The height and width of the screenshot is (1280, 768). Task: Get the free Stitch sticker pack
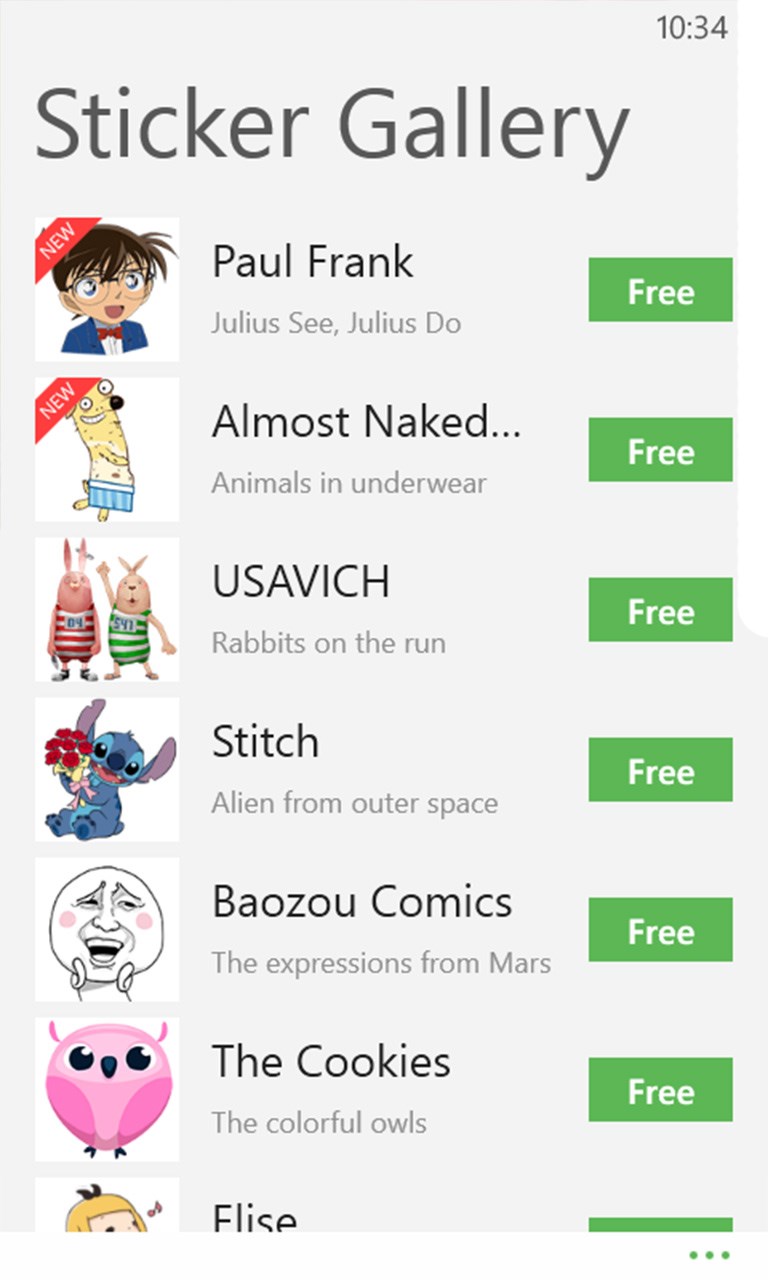(x=660, y=770)
